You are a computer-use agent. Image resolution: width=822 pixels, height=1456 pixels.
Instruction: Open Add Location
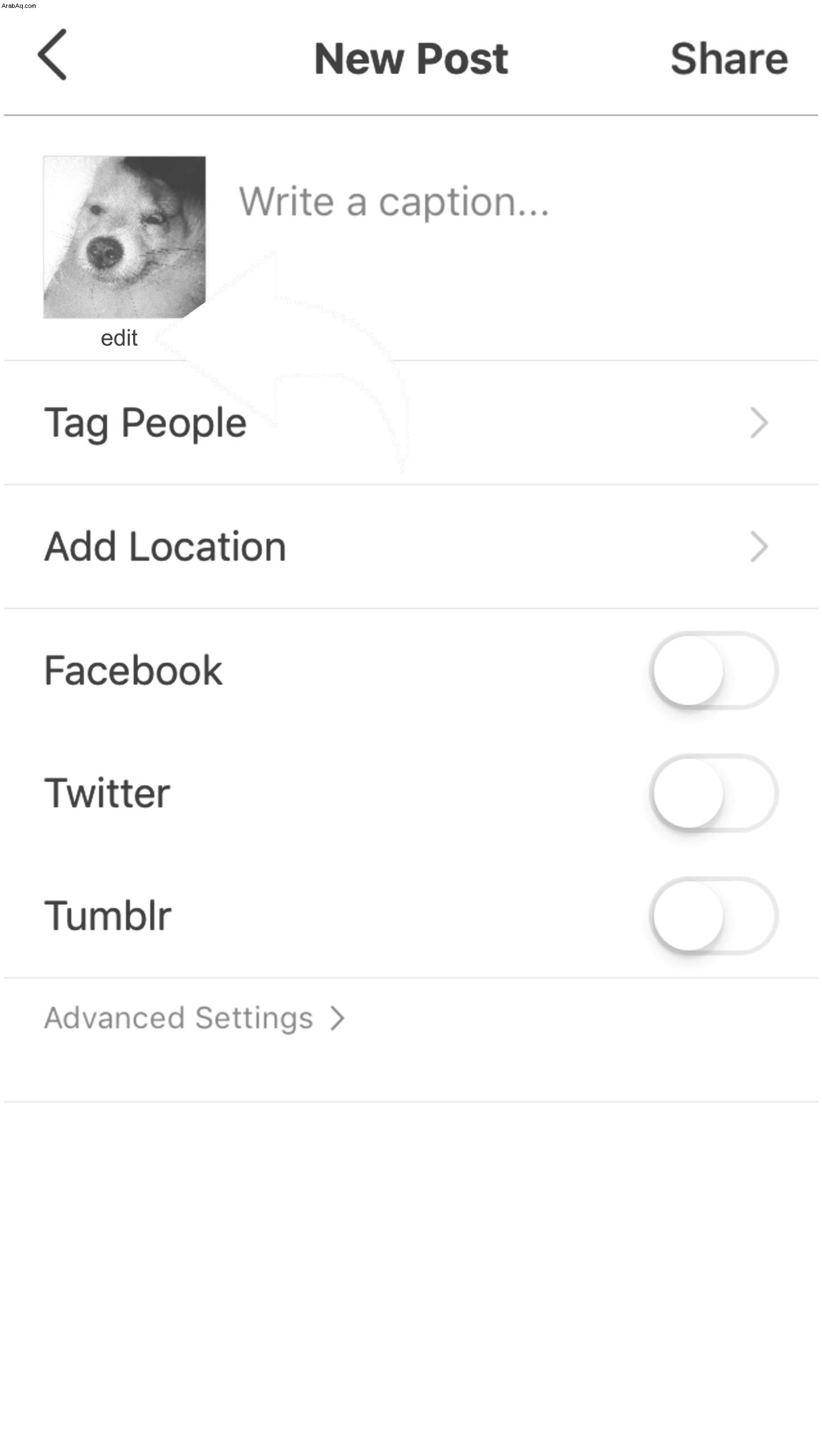point(411,547)
